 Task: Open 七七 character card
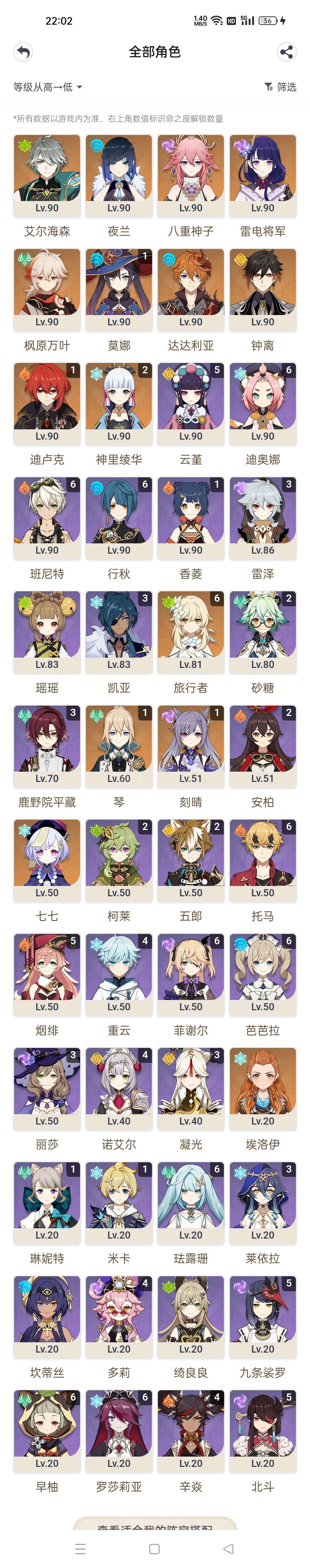(x=47, y=861)
